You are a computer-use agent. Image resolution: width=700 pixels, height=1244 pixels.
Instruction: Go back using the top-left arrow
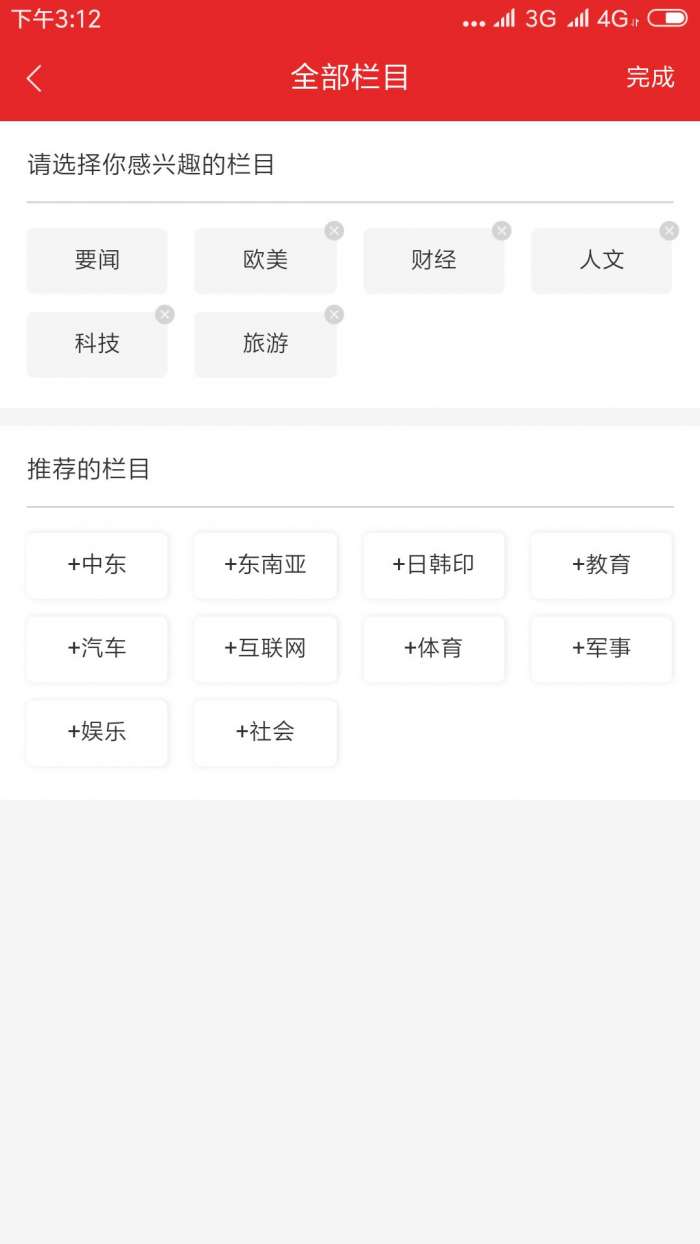[x=35, y=78]
